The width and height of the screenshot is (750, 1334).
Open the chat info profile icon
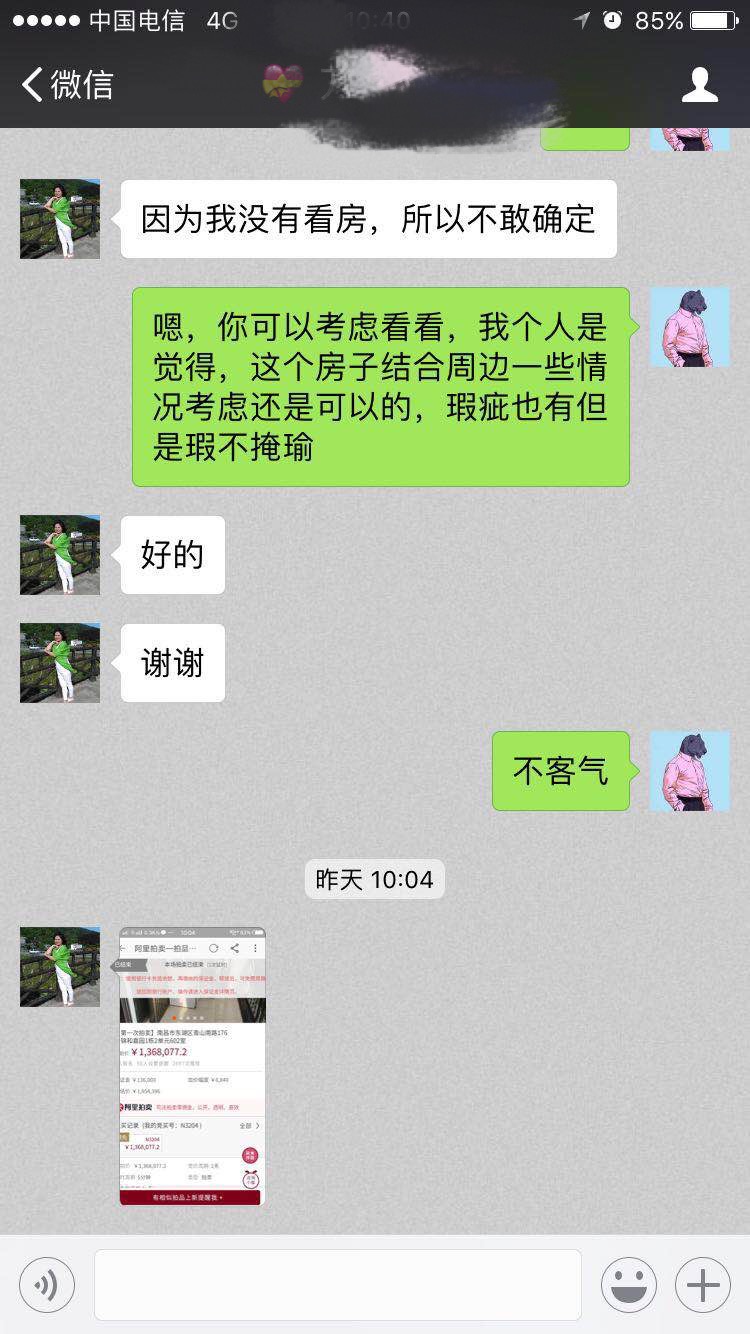699,85
